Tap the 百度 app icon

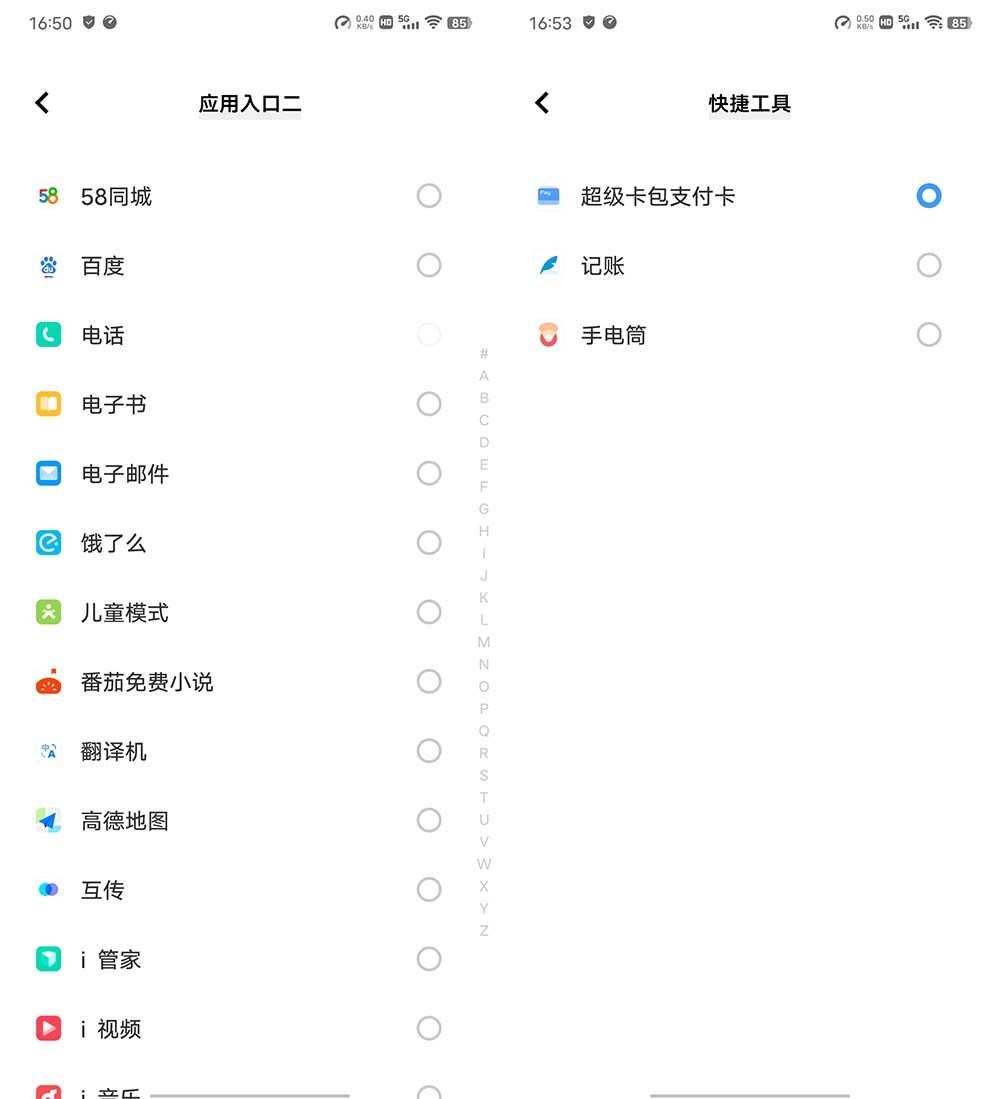coord(47,265)
